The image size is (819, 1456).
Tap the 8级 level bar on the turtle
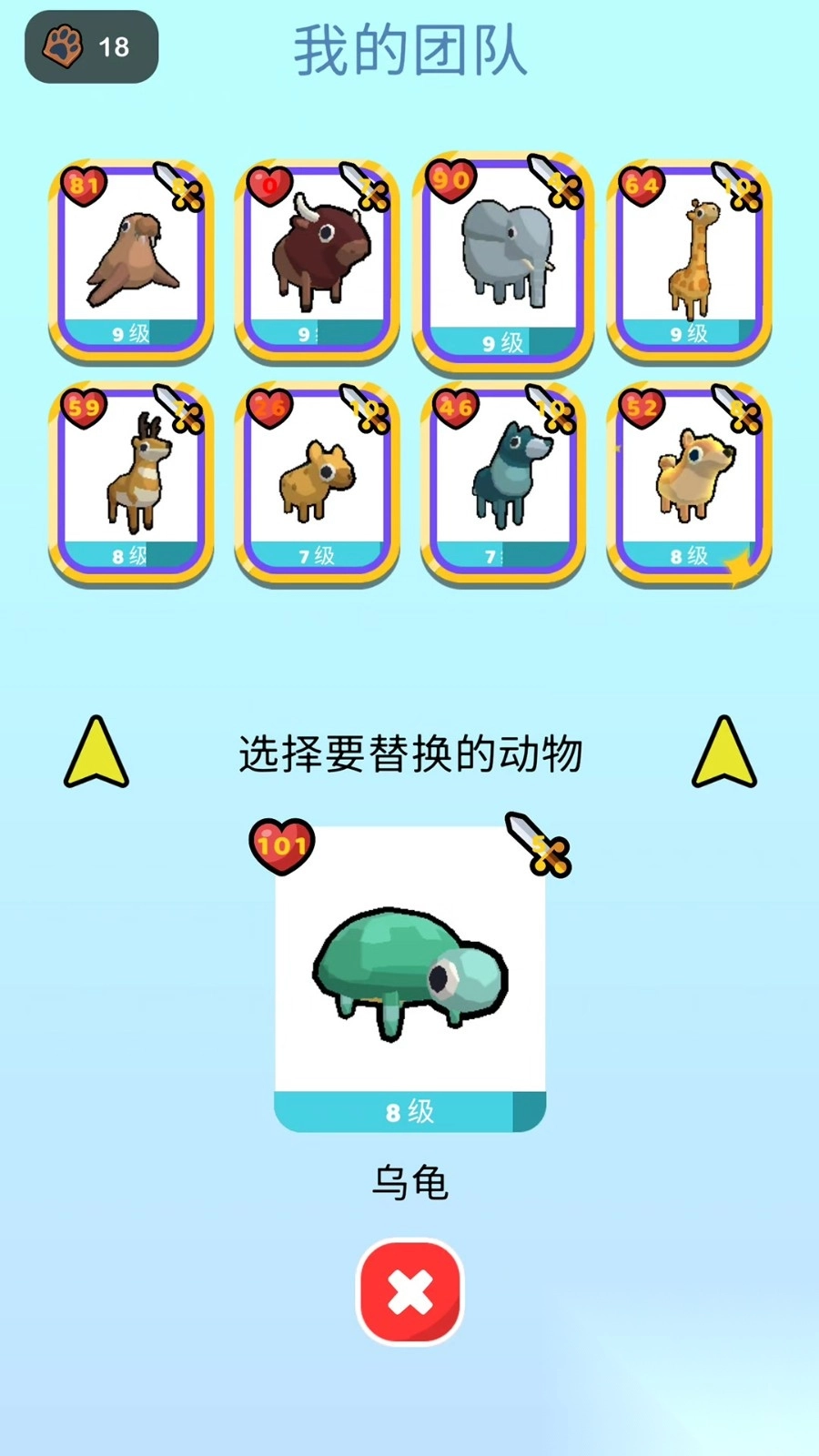[411, 1111]
